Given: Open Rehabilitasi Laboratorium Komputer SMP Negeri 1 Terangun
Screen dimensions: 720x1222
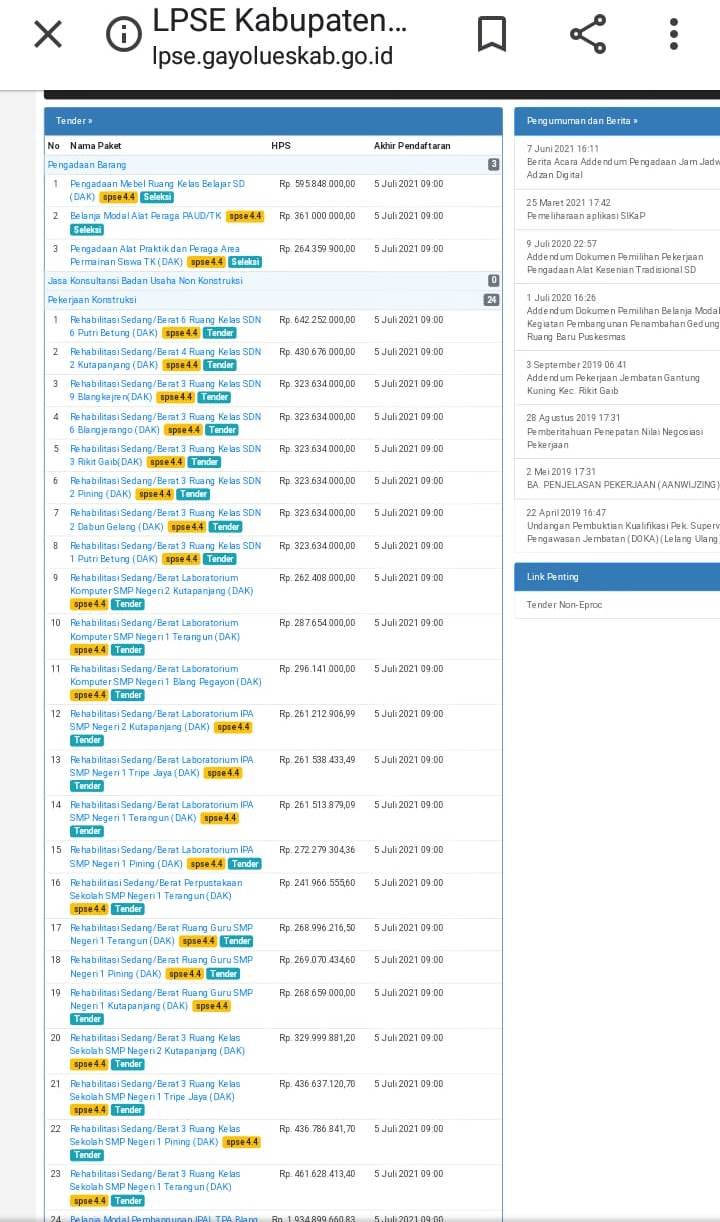Looking at the screenshot, I should tap(155, 629).
